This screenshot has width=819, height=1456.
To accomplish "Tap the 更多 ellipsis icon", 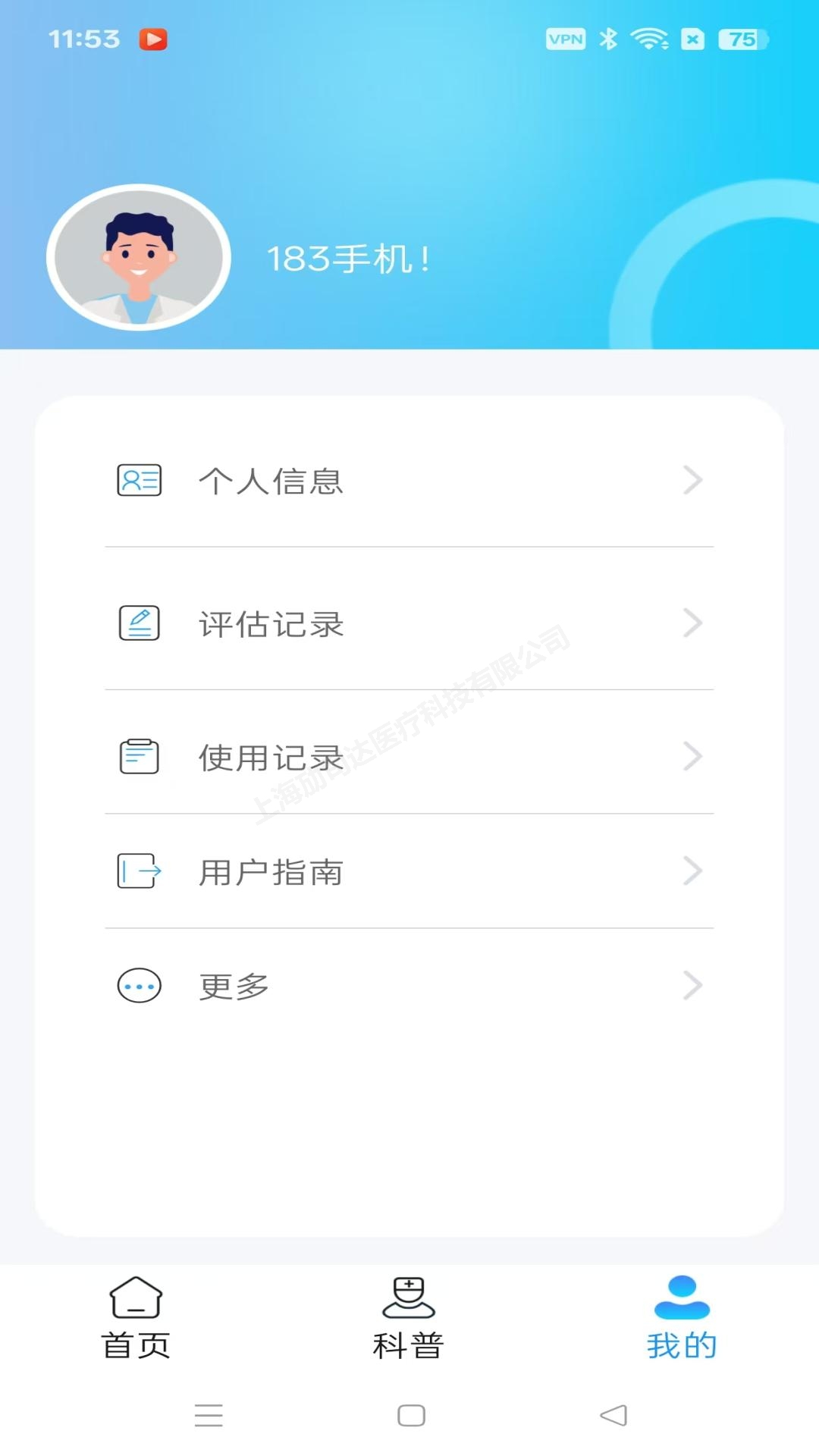I will [x=137, y=986].
